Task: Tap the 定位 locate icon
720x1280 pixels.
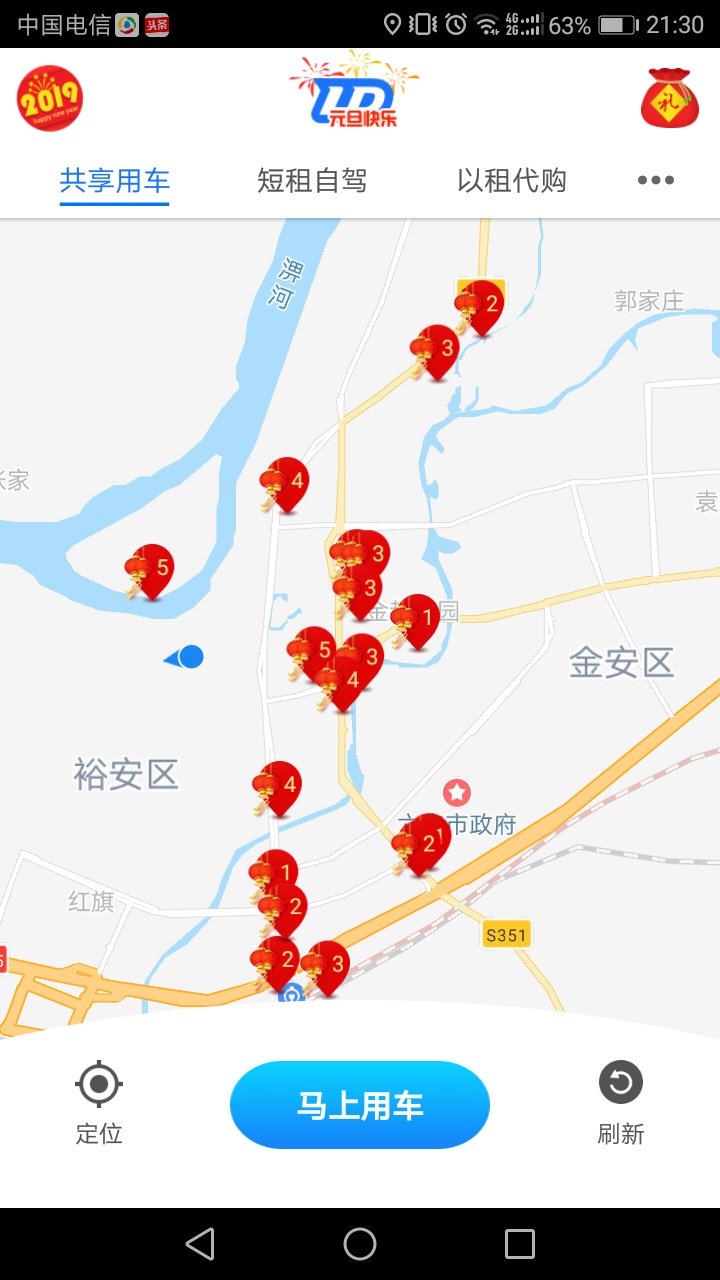Action: (x=97, y=1083)
